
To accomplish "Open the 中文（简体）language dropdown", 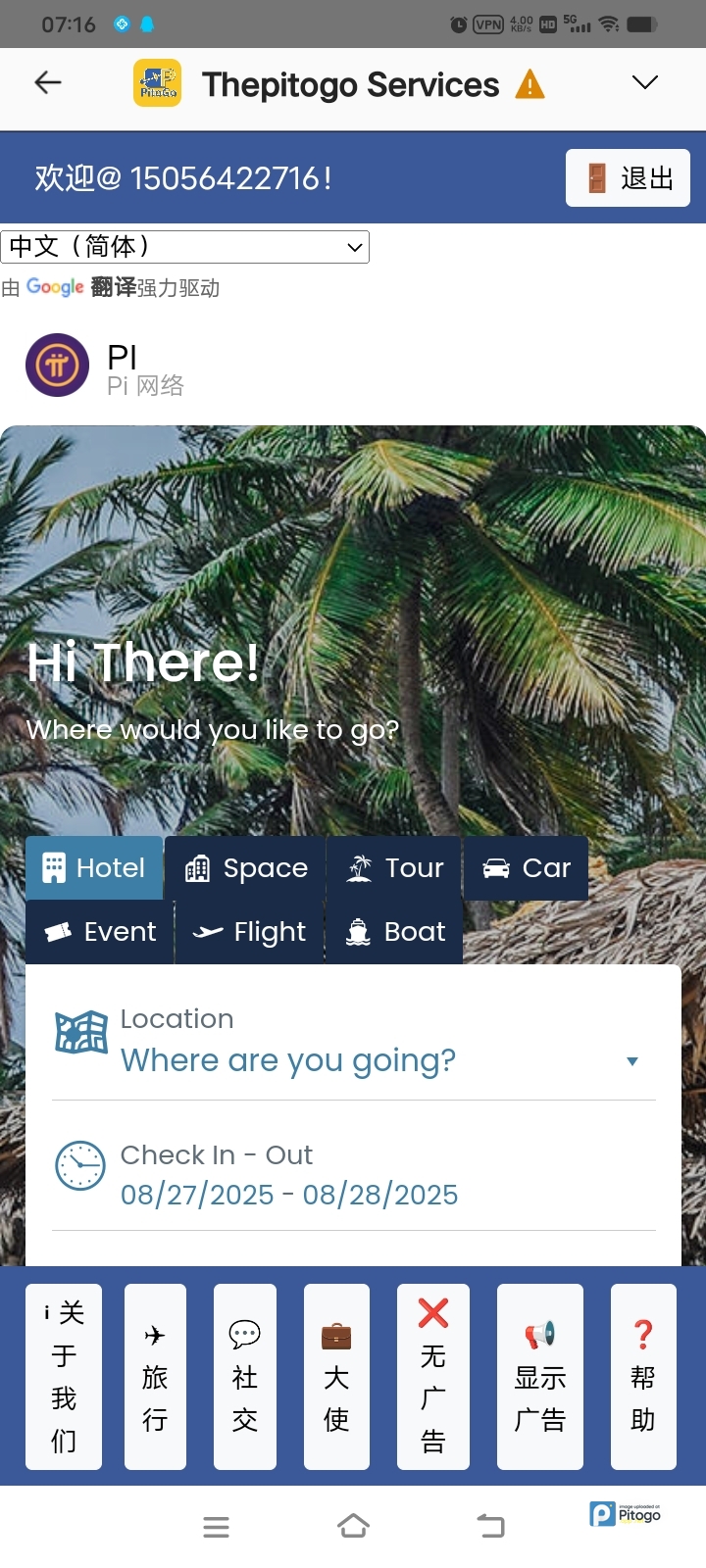I will [x=185, y=247].
